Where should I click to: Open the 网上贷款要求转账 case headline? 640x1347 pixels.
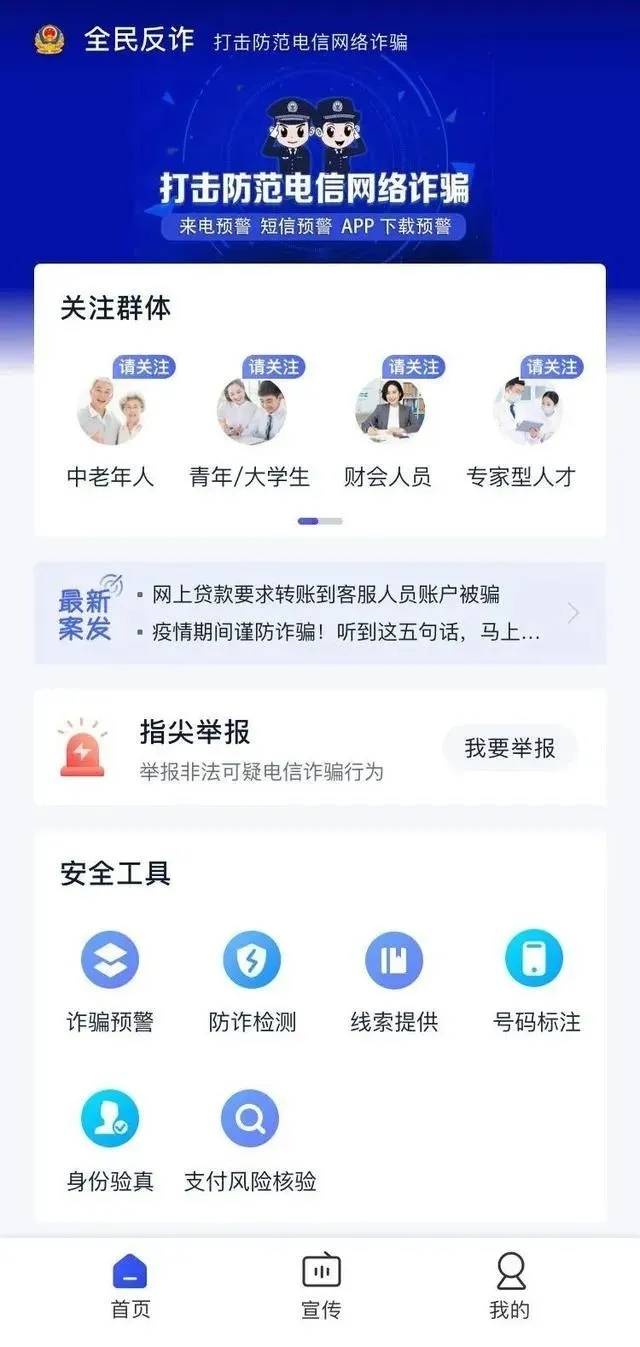click(x=325, y=595)
